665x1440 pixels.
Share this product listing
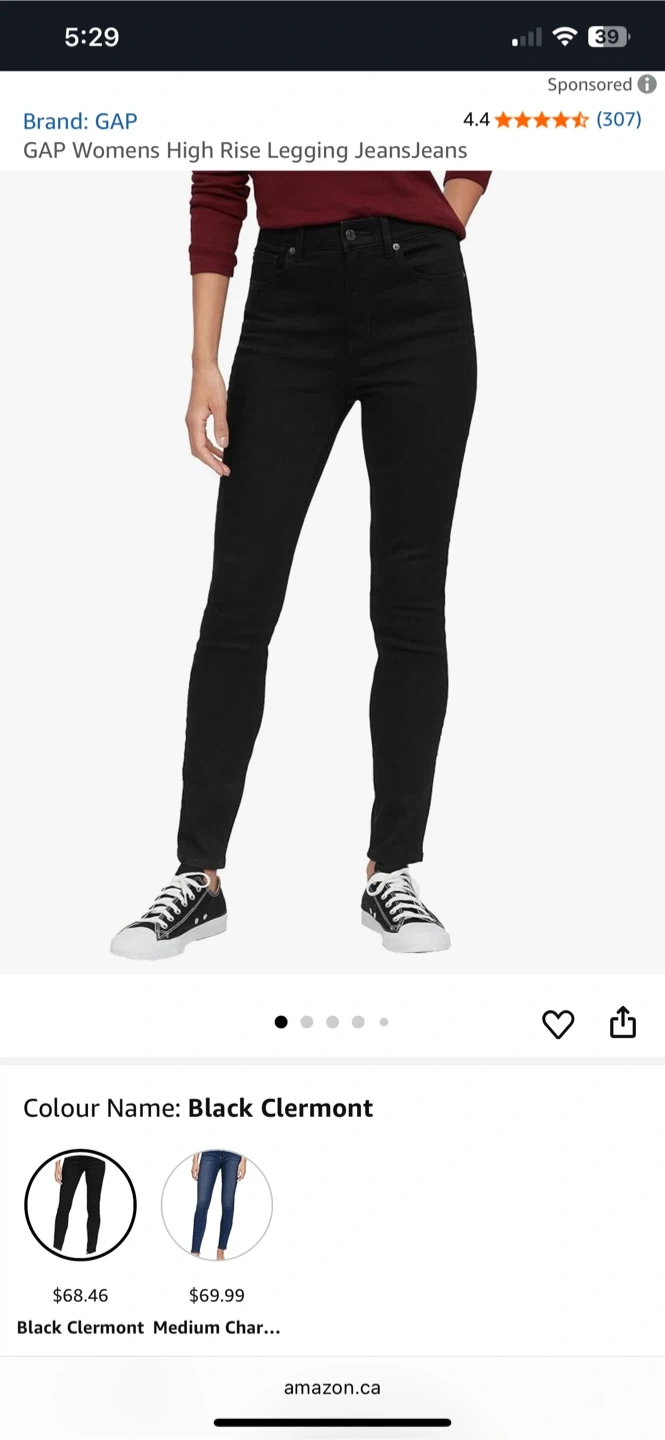click(x=623, y=1022)
